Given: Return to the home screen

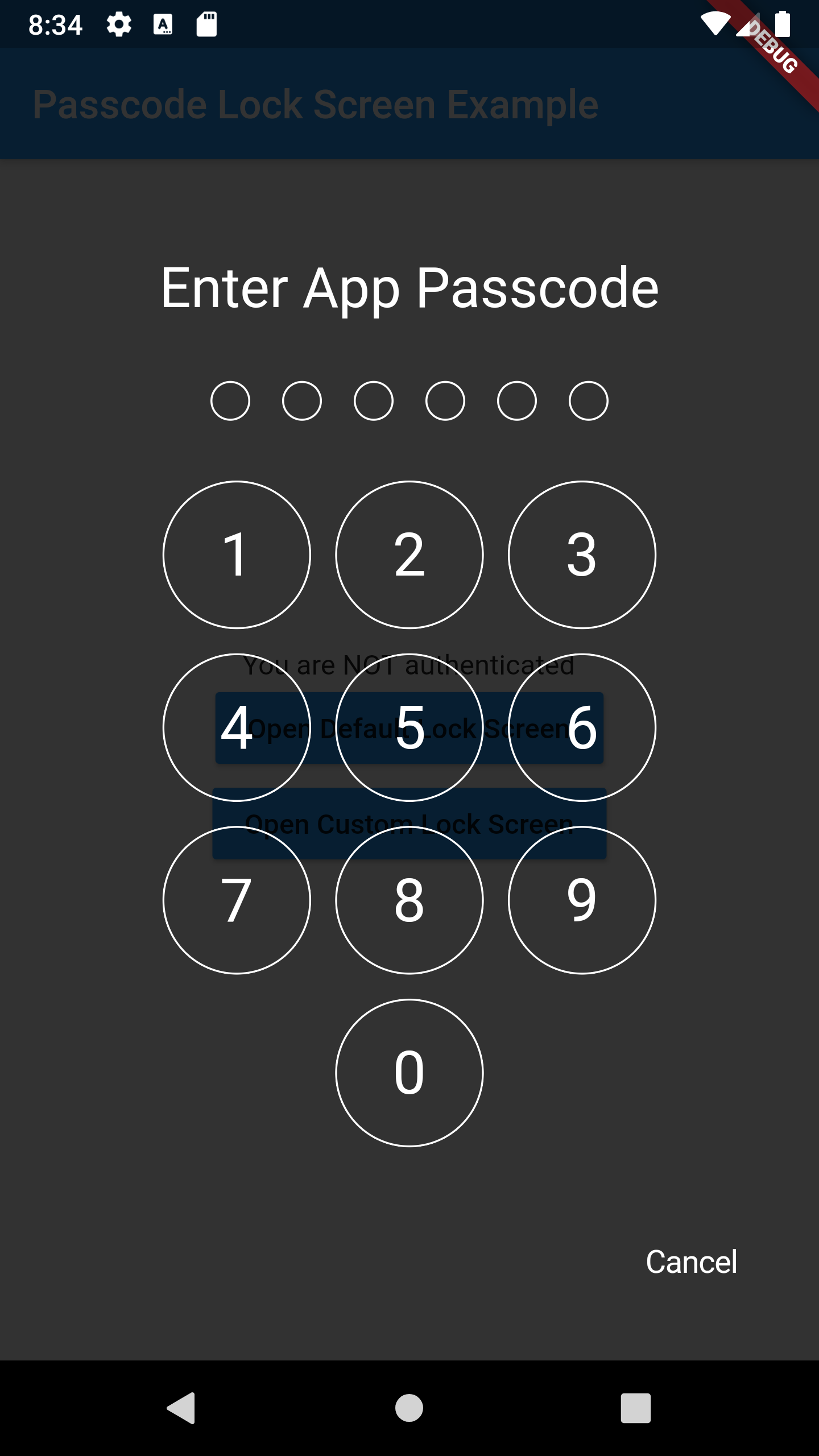Looking at the screenshot, I should pyautogui.click(x=409, y=1408).
